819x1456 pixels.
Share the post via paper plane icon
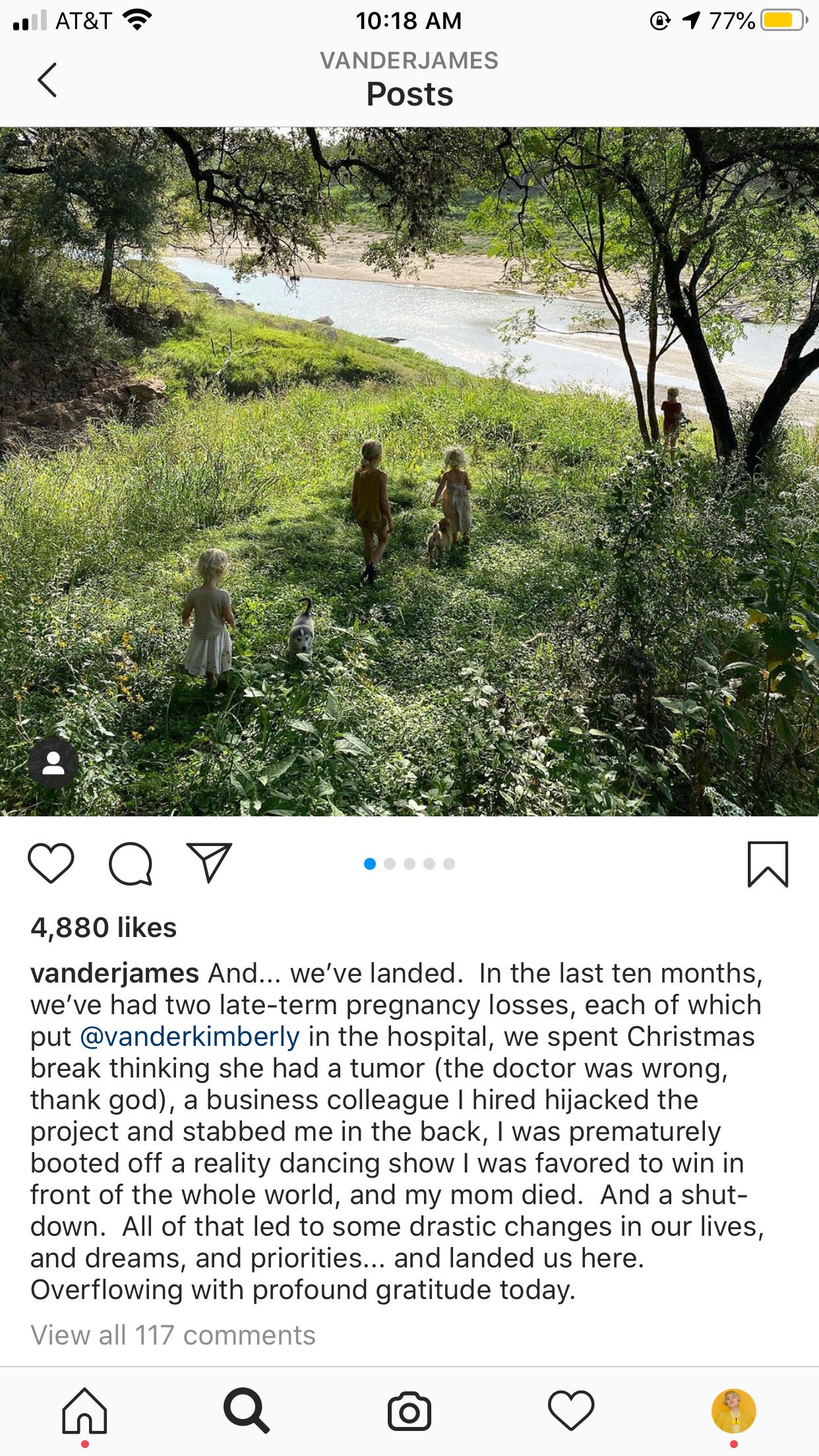(210, 862)
